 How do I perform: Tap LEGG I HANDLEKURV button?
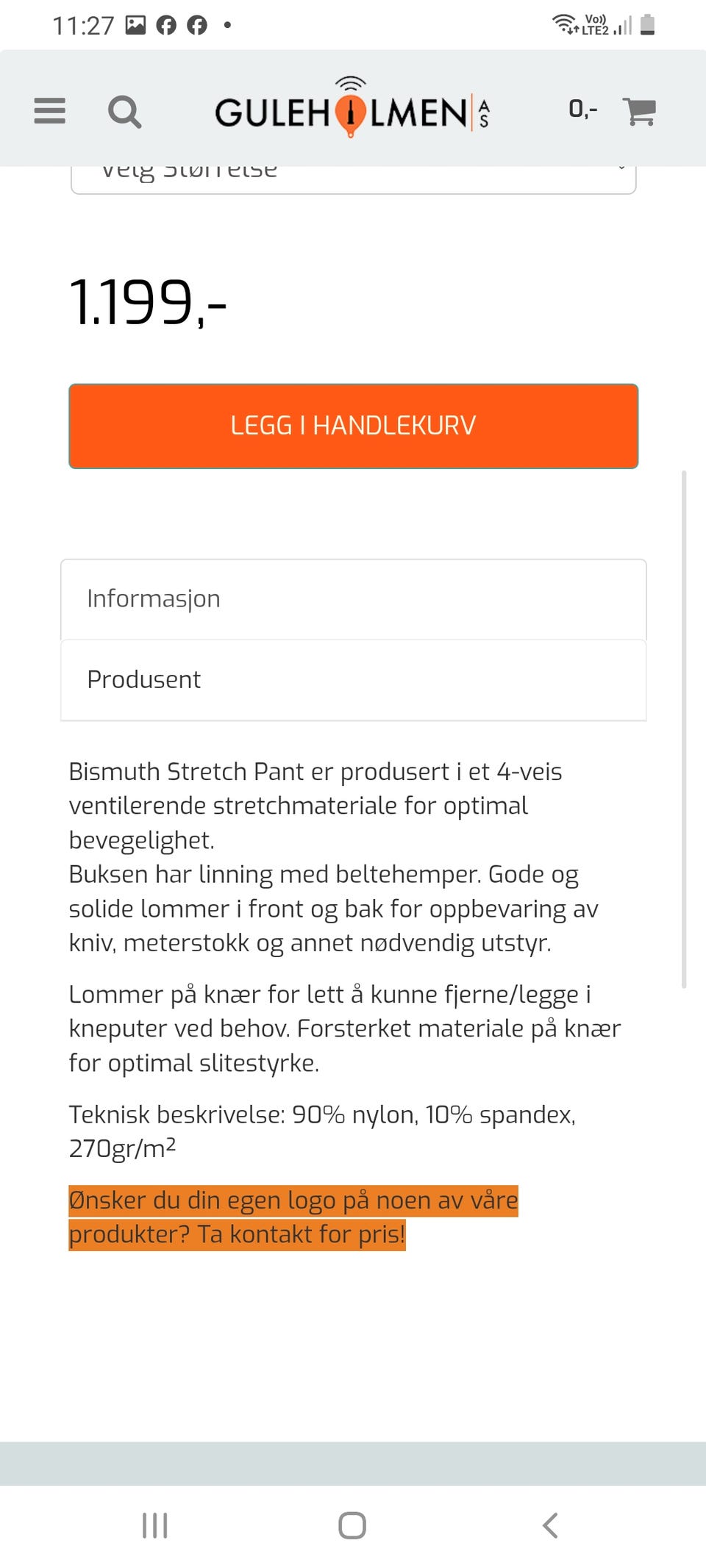352,426
